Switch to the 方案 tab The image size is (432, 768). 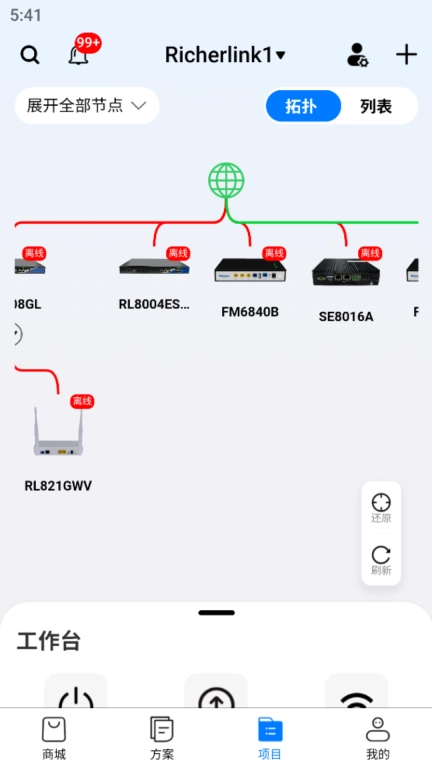point(162,738)
